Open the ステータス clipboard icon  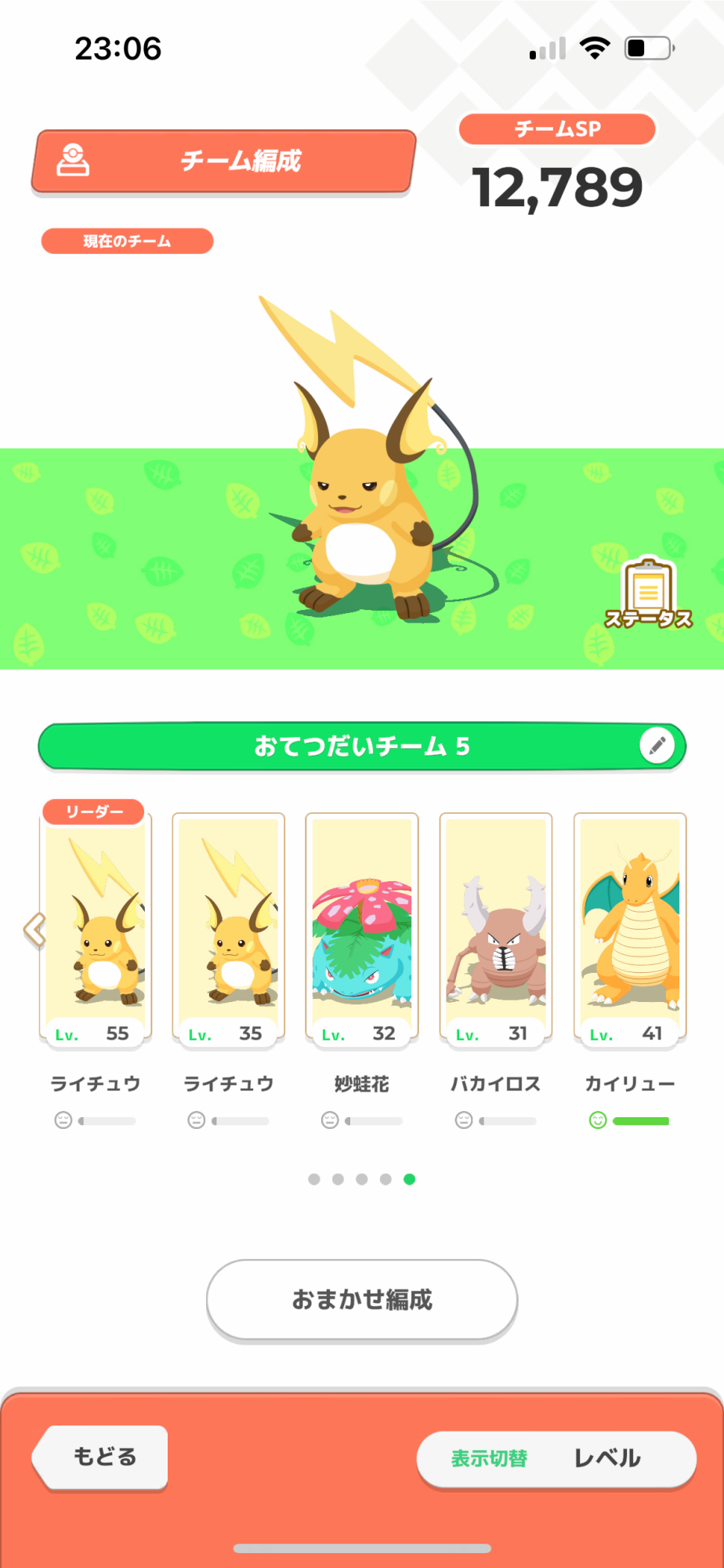coord(648,593)
